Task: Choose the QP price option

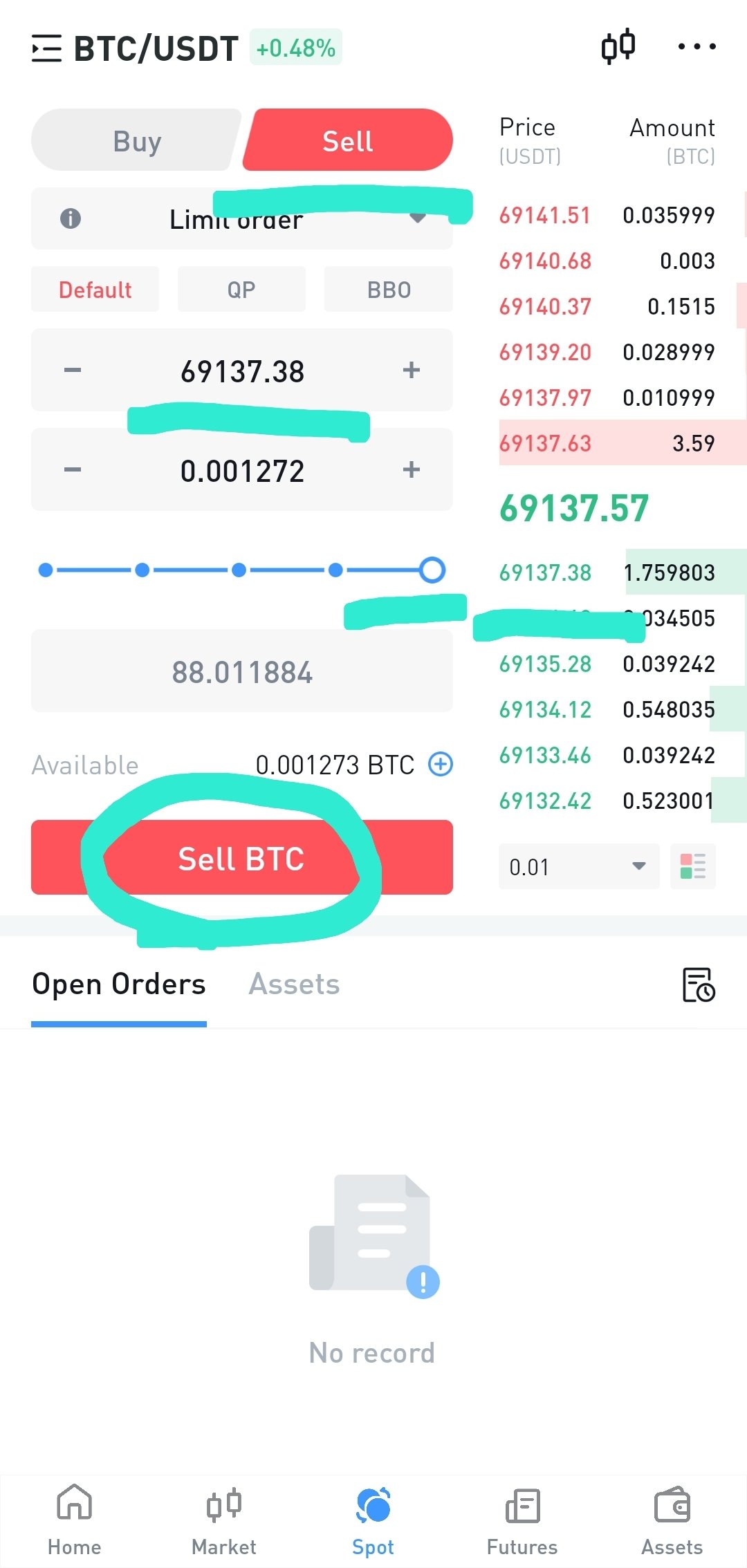Action: pos(241,289)
